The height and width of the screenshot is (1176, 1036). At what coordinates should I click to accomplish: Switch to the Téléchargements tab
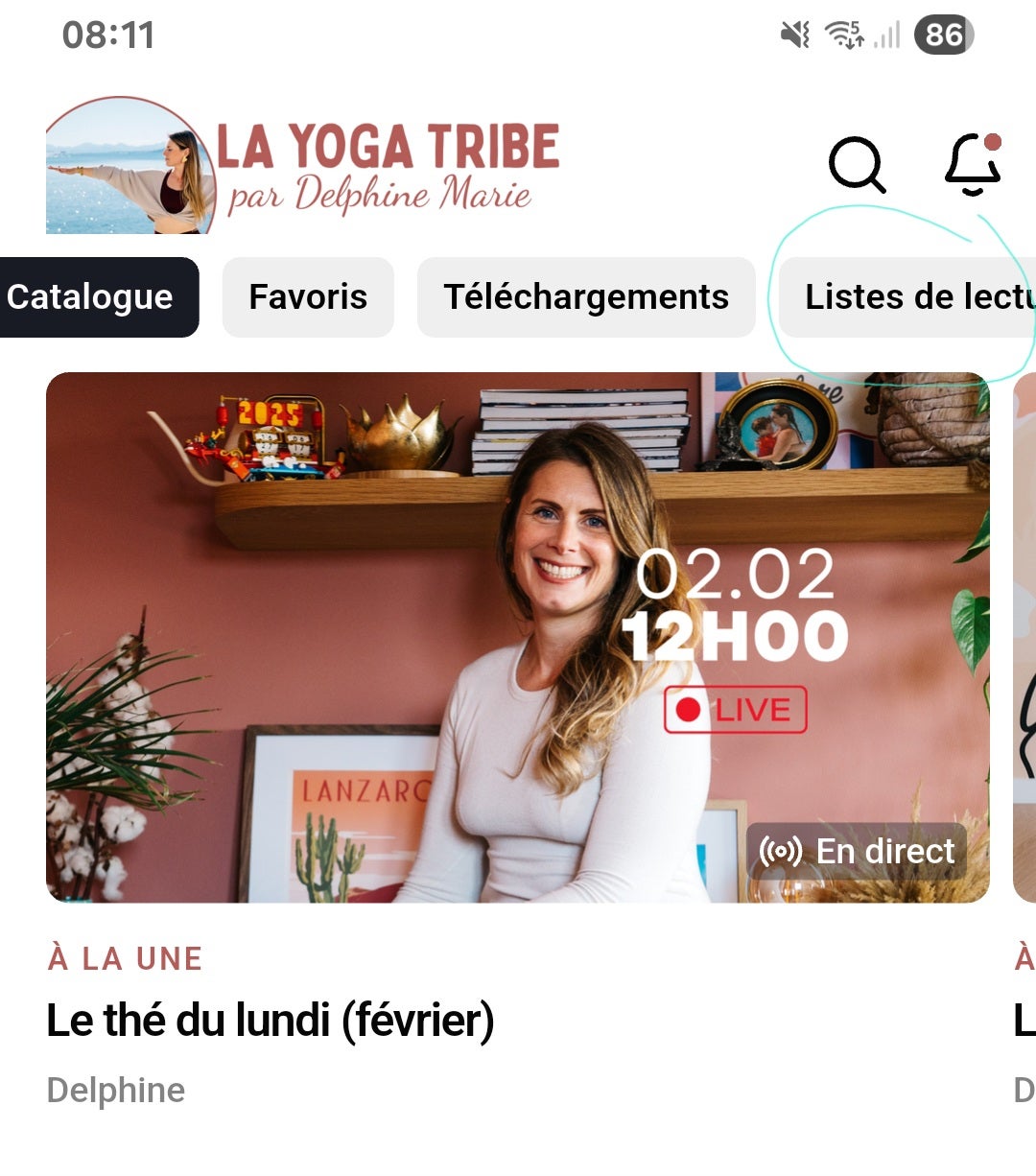pos(586,297)
